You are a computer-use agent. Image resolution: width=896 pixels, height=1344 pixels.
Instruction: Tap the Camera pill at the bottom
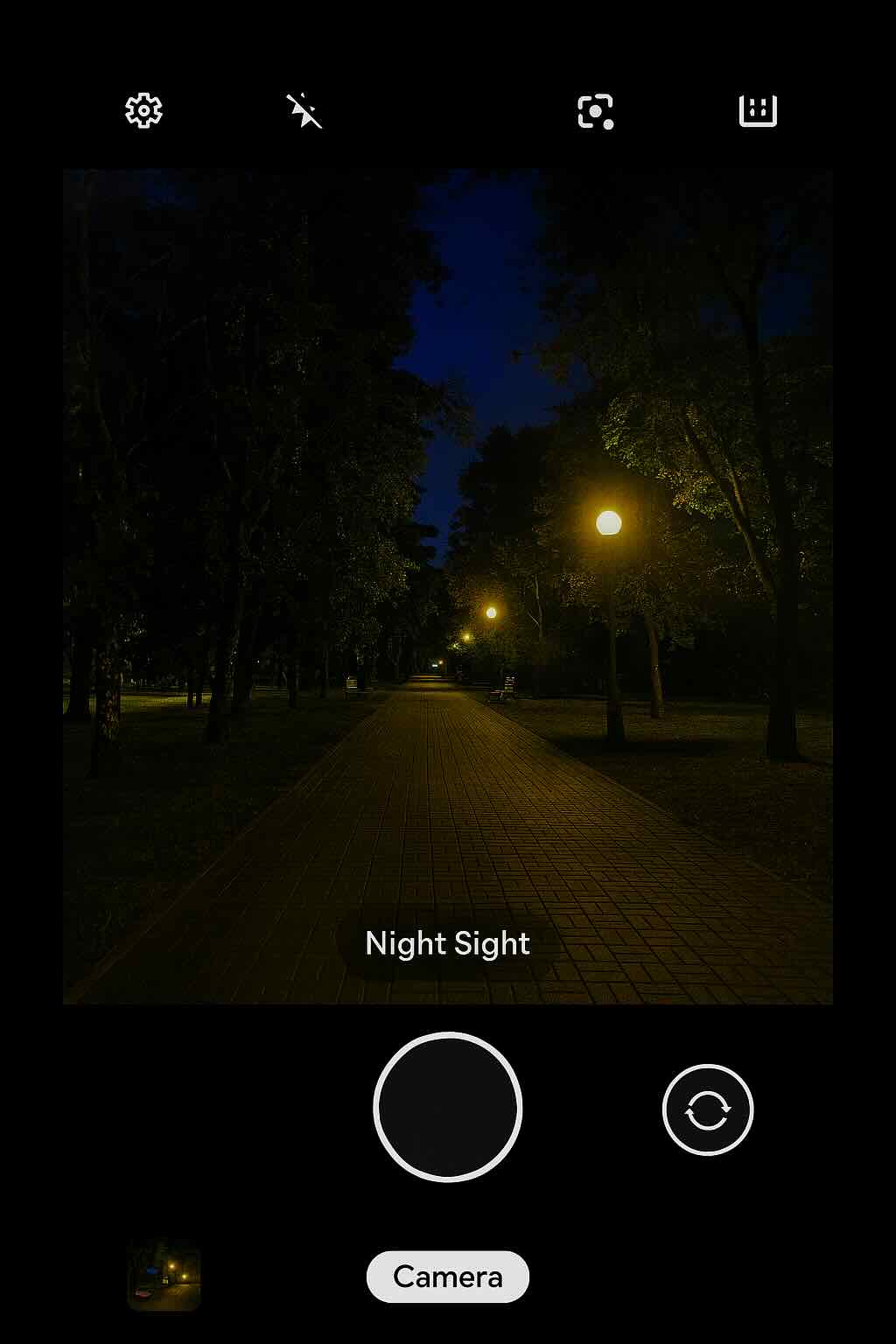click(447, 1277)
